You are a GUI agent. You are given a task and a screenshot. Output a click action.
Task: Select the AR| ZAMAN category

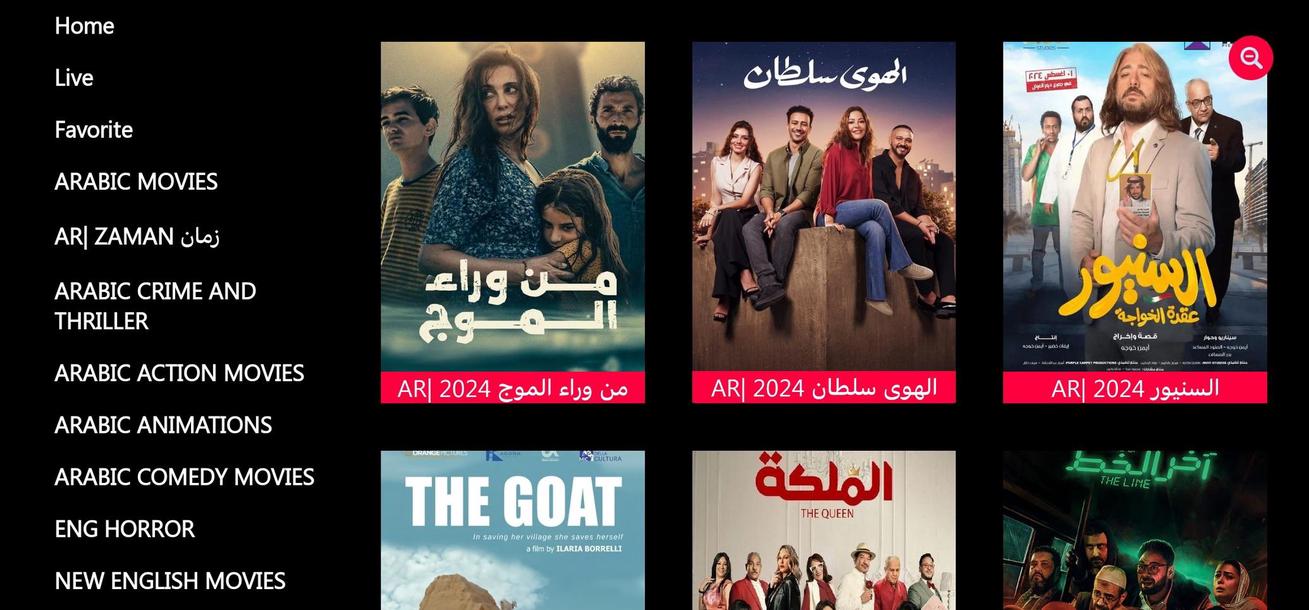click(x=137, y=237)
